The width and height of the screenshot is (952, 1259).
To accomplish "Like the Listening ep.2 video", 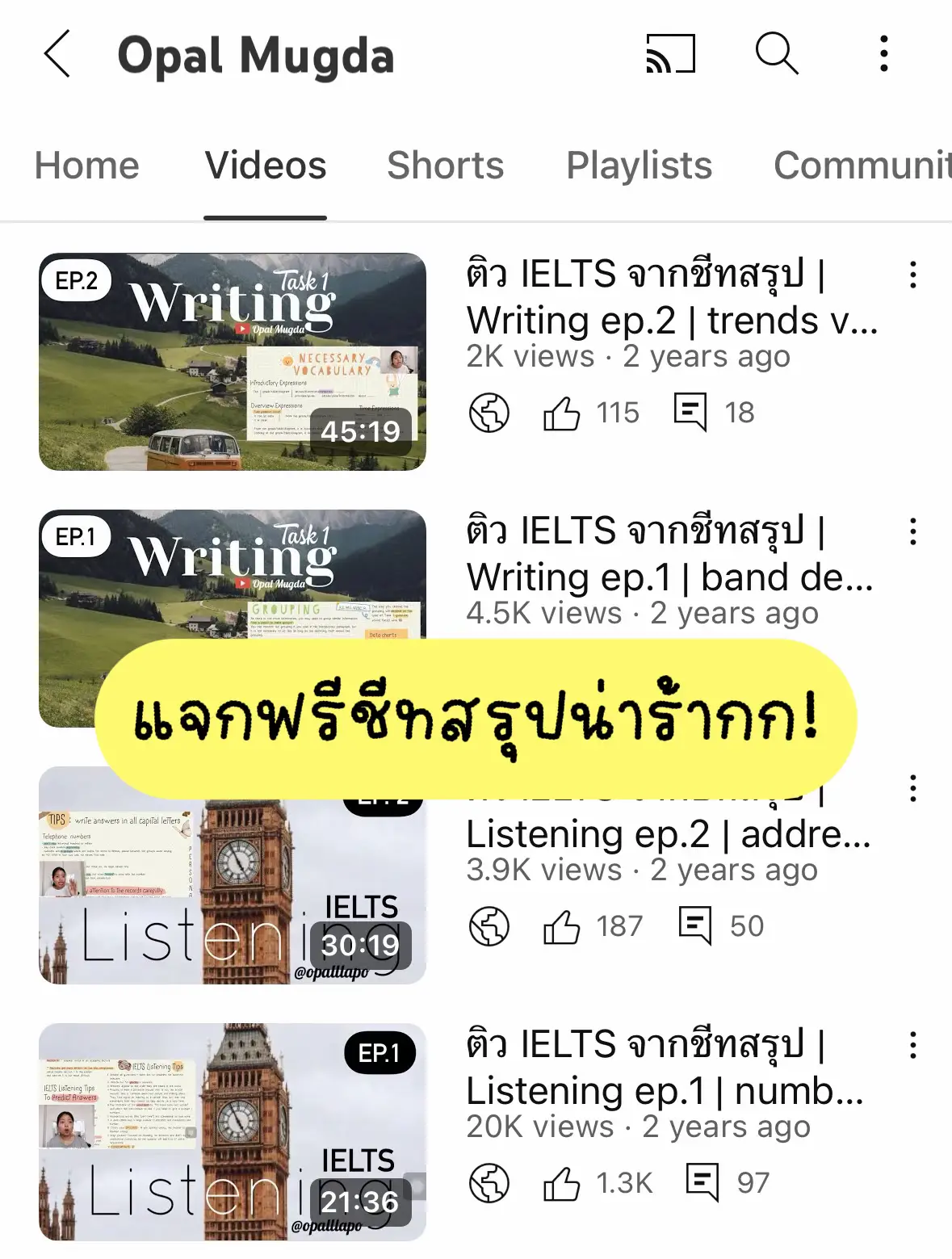I will point(565,926).
